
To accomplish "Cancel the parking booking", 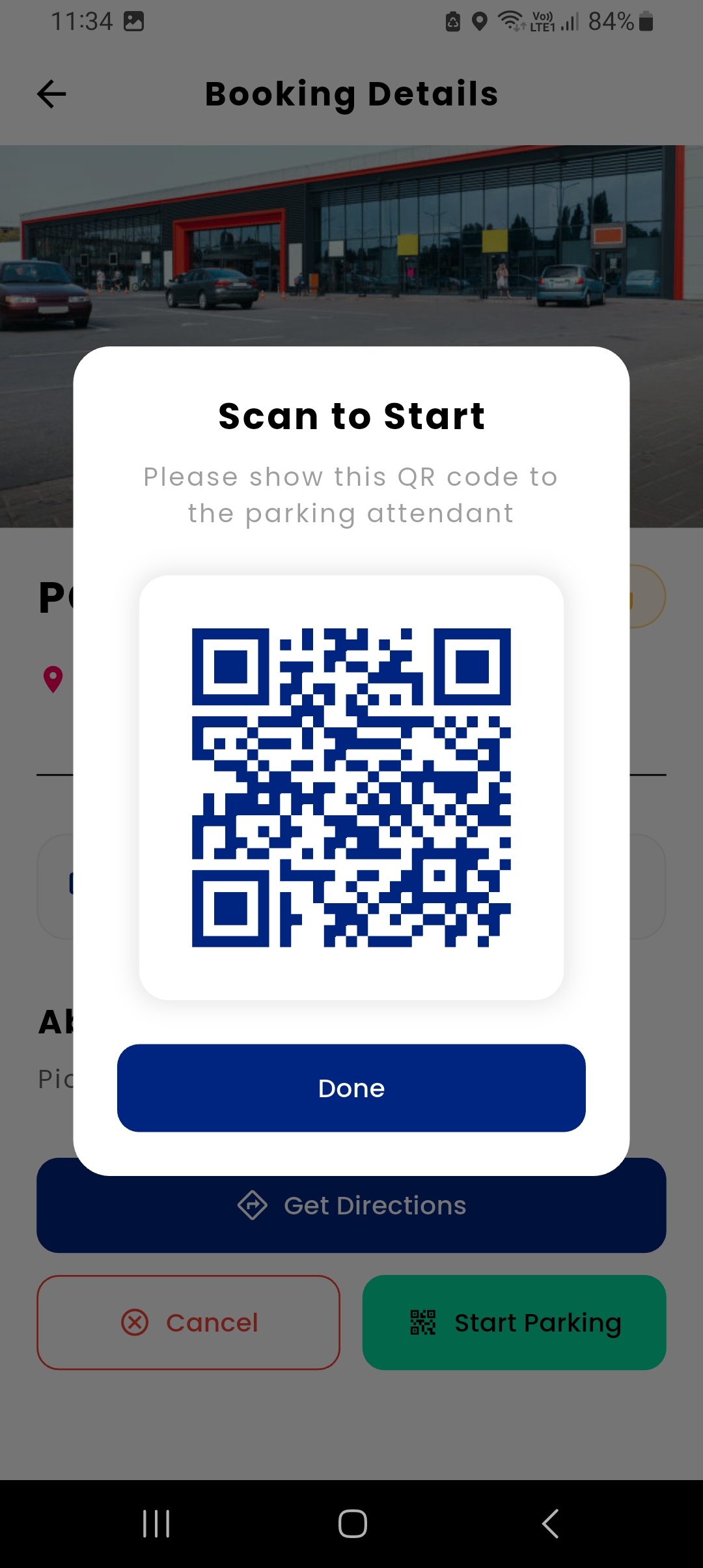I will [188, 1322].
